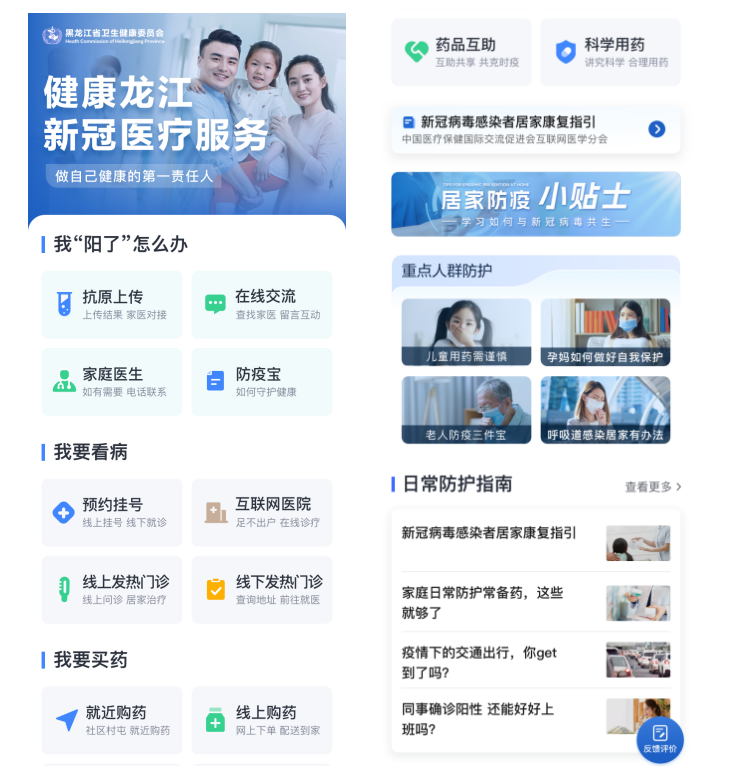Select 家庭医生 service

112,382
